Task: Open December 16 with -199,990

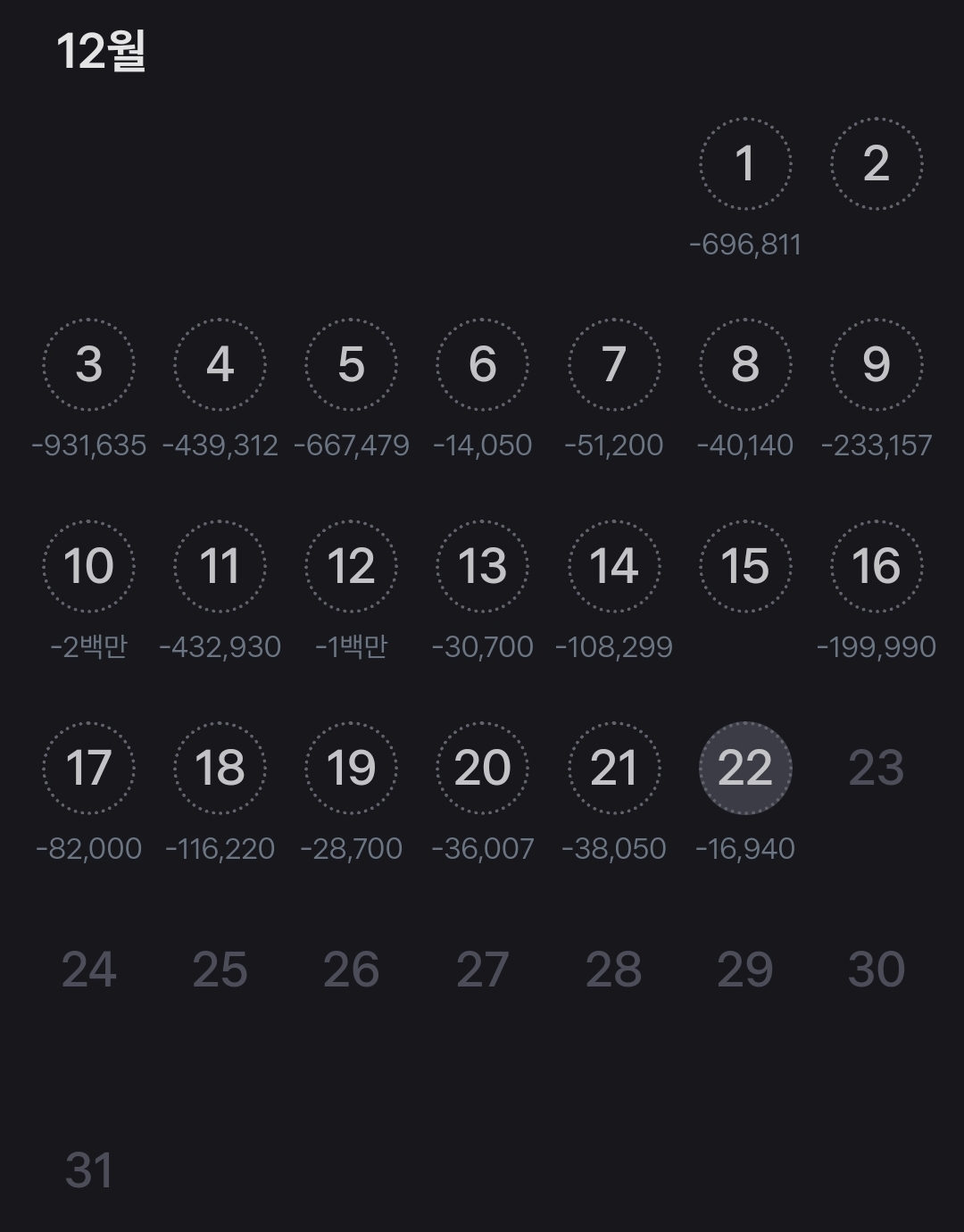Action: click(x=877, y=567)
